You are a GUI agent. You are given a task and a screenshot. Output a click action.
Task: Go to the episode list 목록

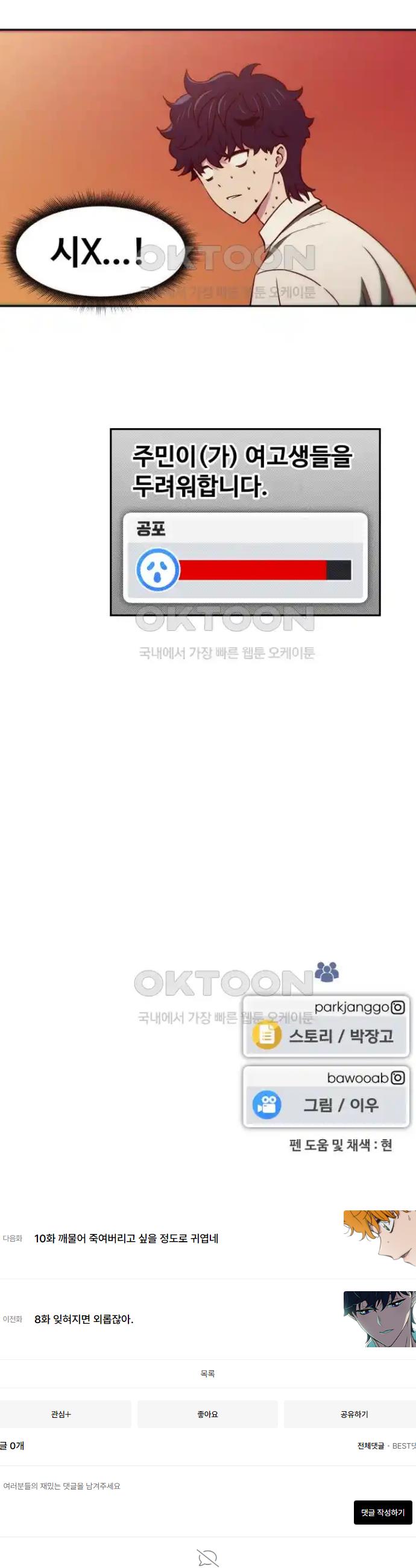click(x=207, y=1373)
